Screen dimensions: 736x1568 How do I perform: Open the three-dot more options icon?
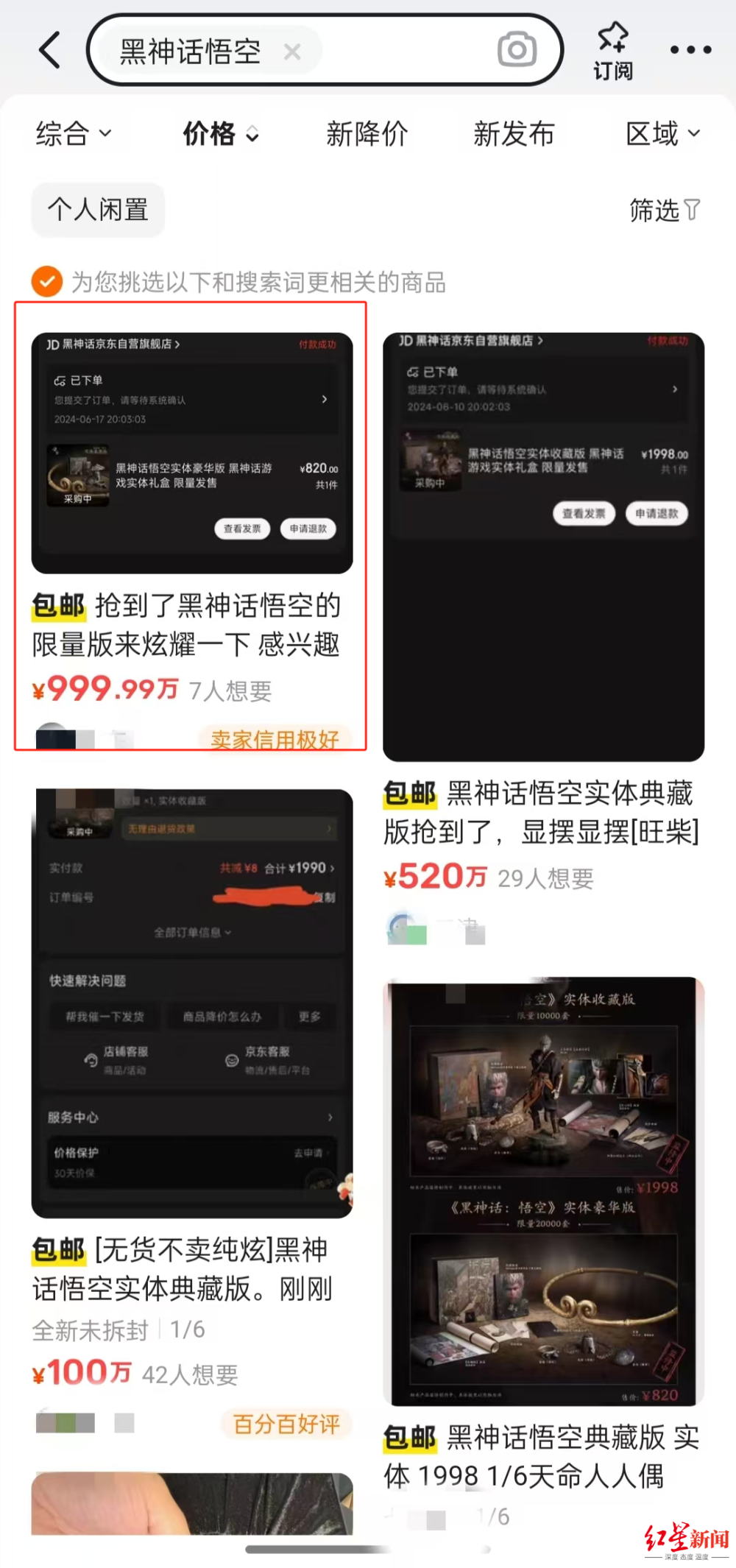[x=690, y=50]
